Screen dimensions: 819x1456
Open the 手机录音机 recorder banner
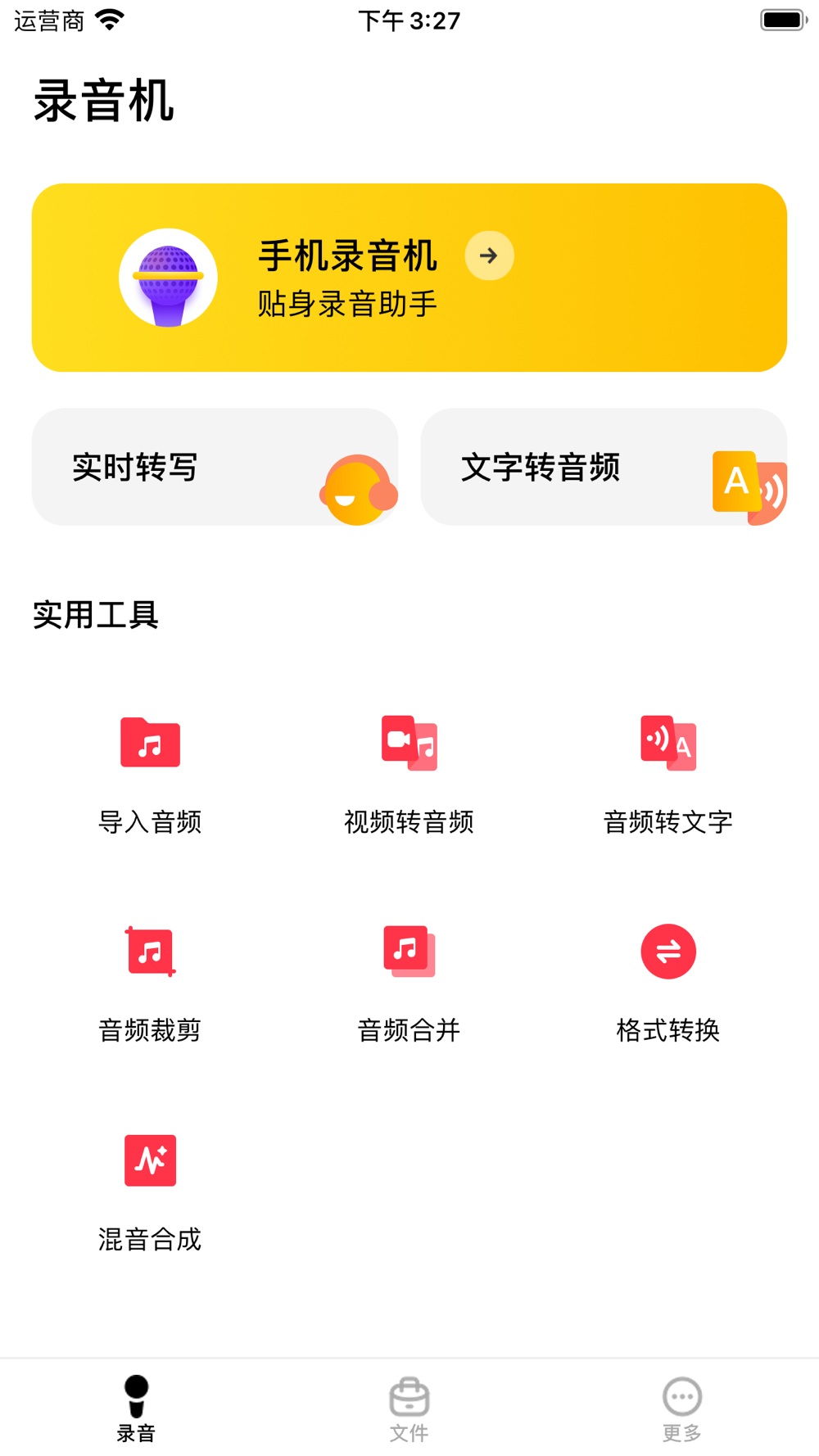coord(409,278)
